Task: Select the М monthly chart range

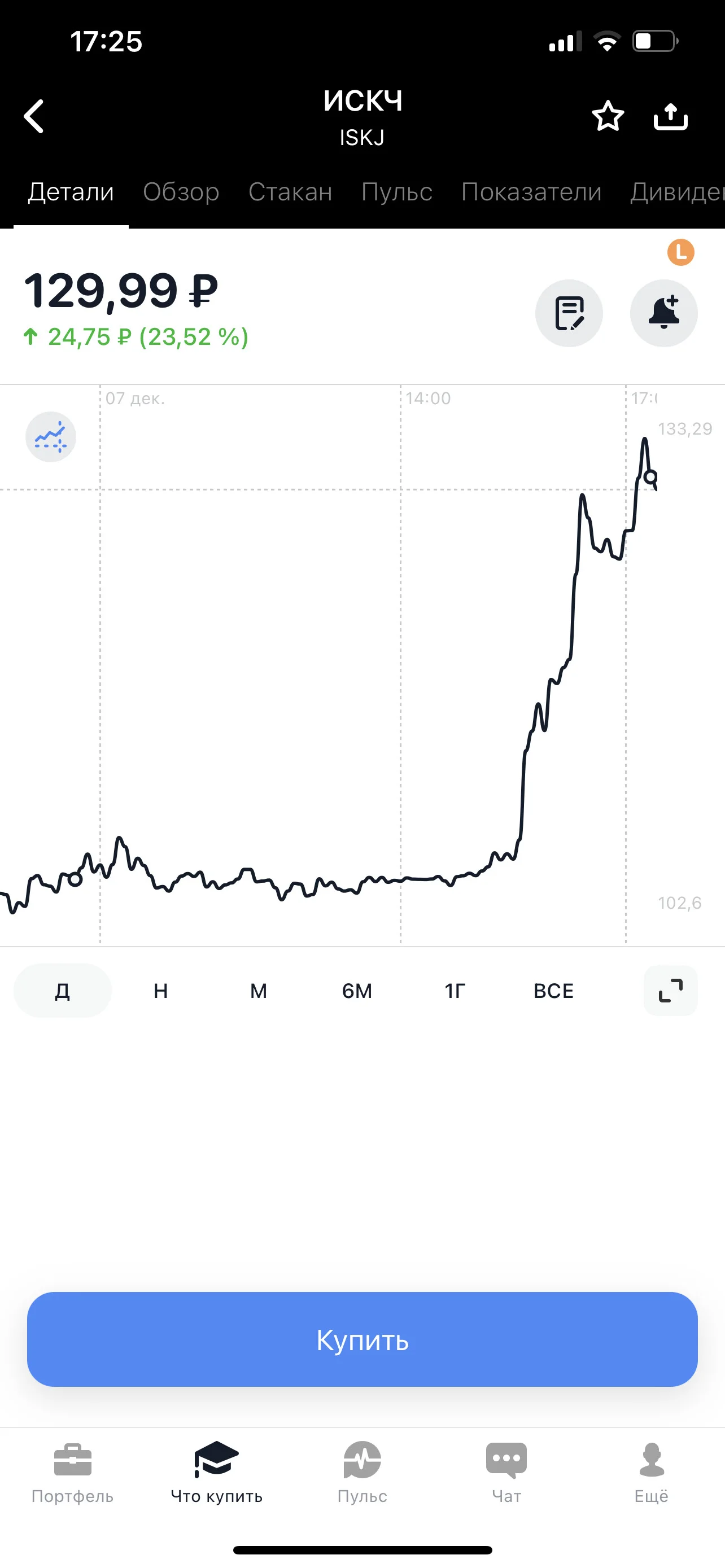Action: coord(259,991)
